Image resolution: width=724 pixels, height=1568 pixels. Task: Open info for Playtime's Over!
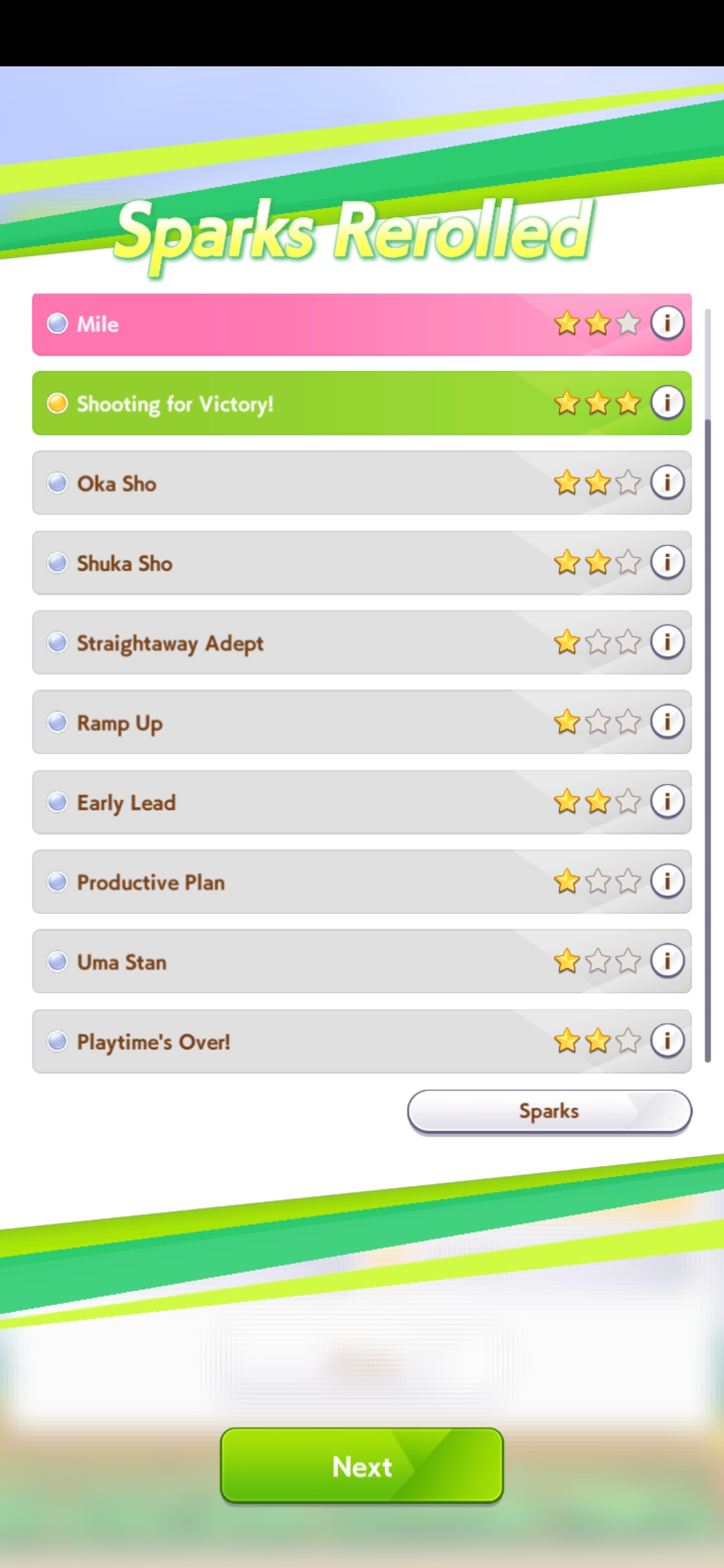[x=667, y=1041]
